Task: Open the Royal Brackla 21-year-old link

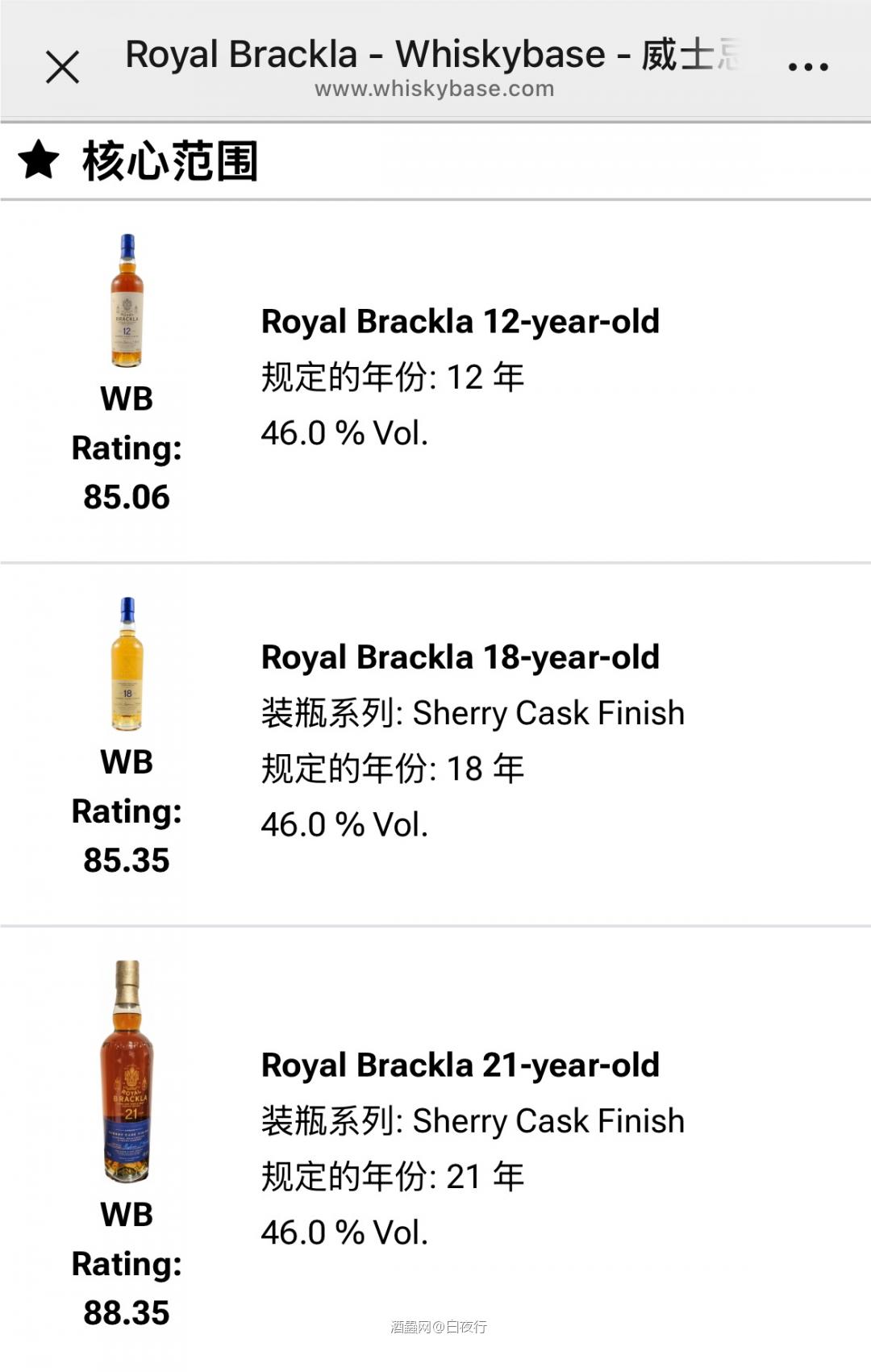Action: pyautogui.click(x=460, y=1065)
